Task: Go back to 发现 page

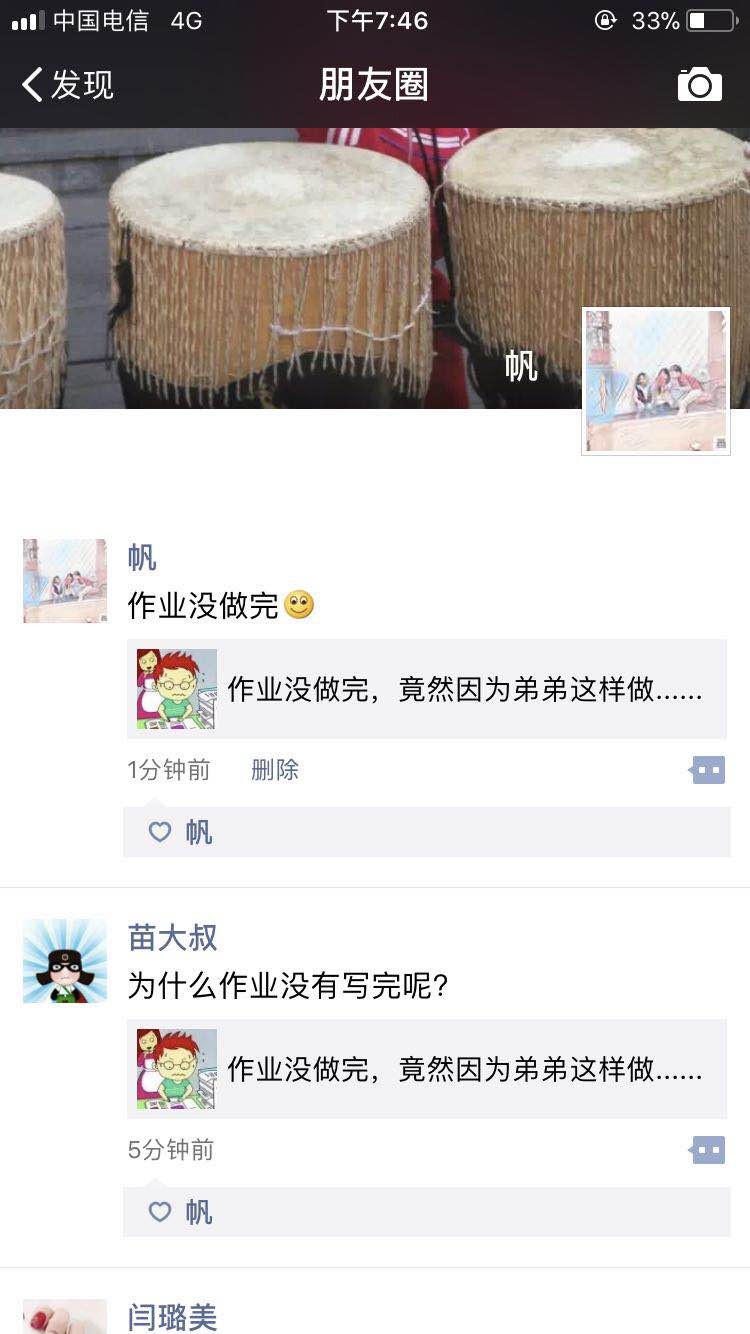Action: click(68, 85)
